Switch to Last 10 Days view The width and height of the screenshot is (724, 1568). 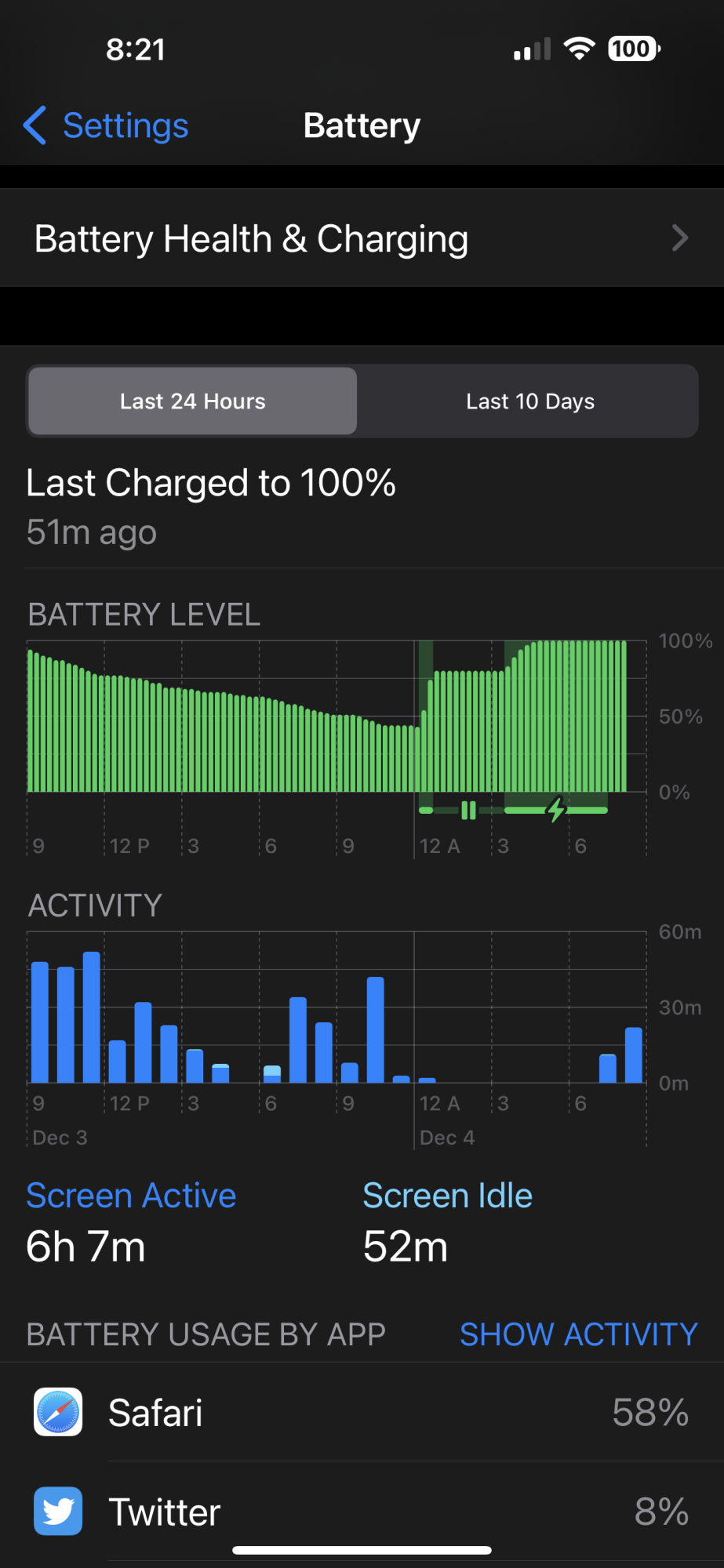point(529,401)
